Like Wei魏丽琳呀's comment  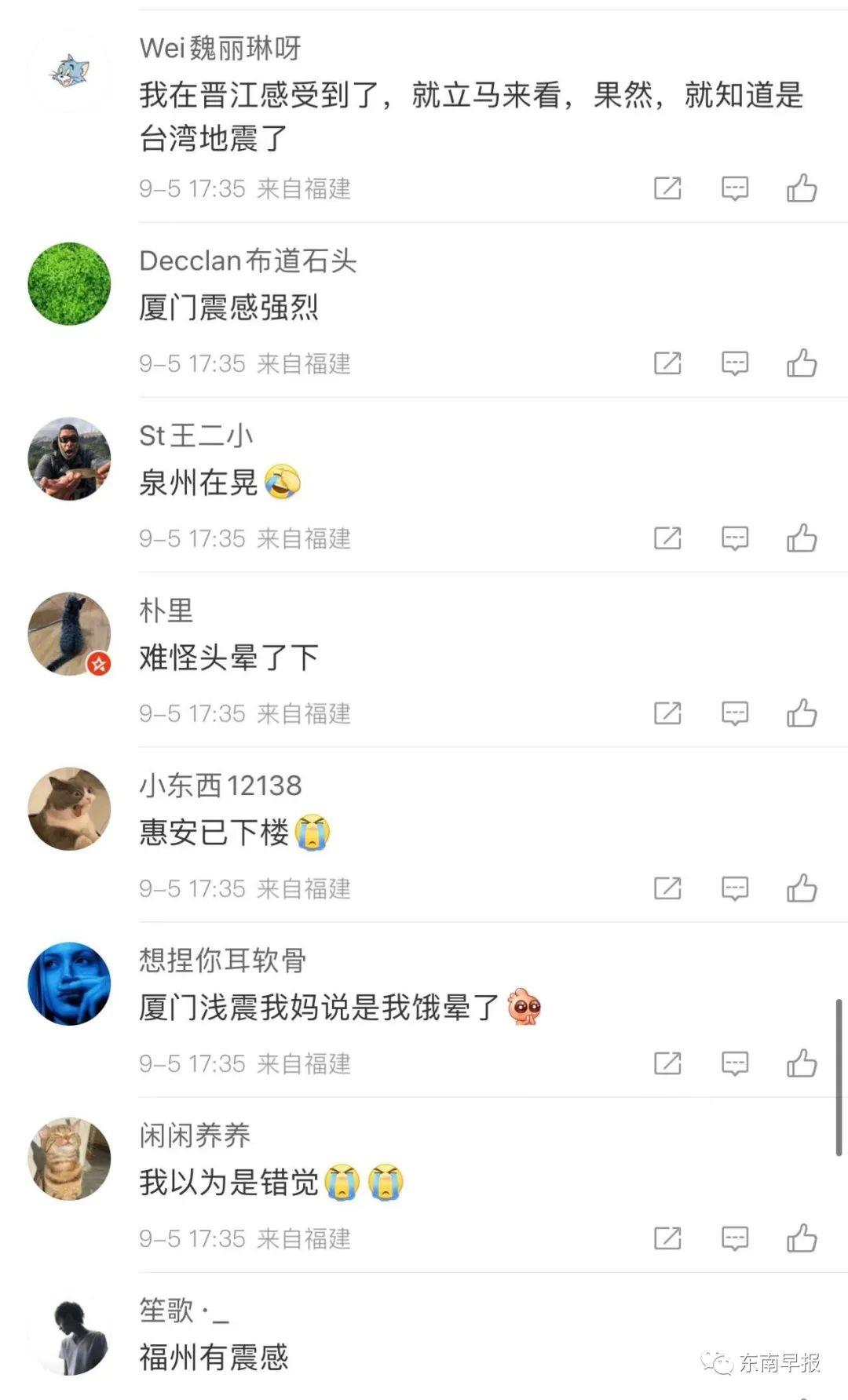point(802,188)
